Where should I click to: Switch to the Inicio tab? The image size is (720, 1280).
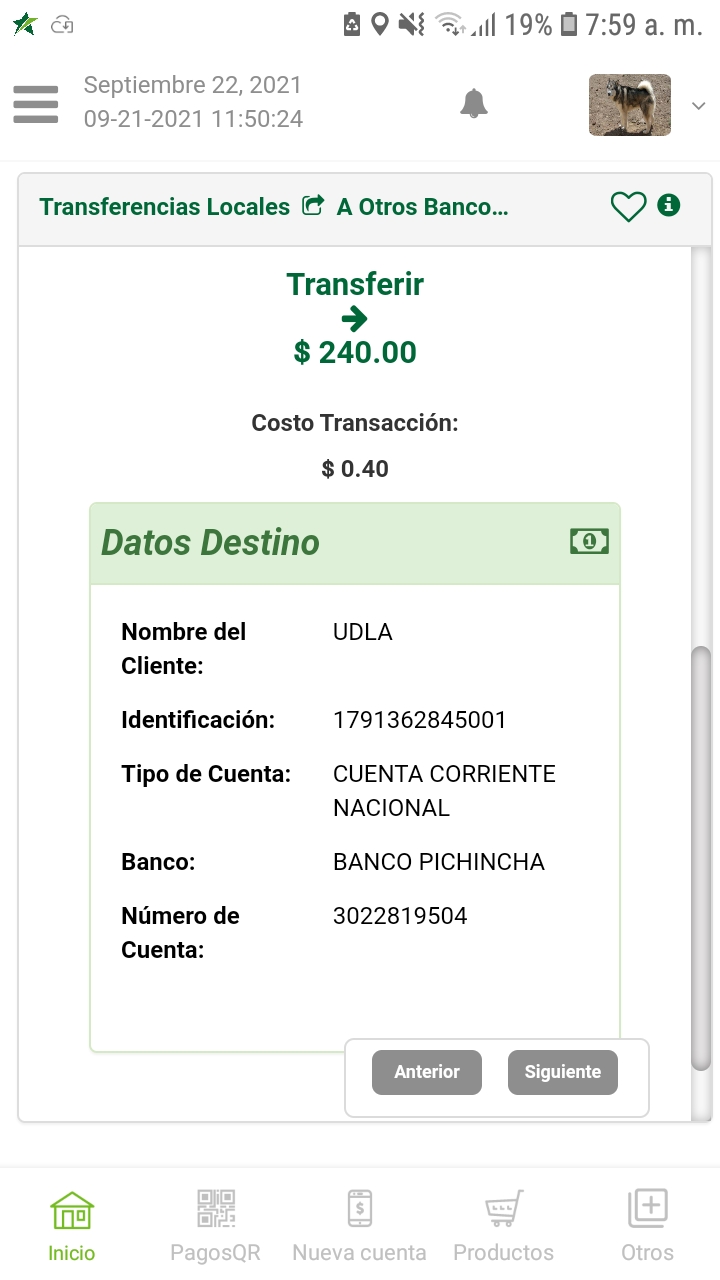(x=72, y=1225)
